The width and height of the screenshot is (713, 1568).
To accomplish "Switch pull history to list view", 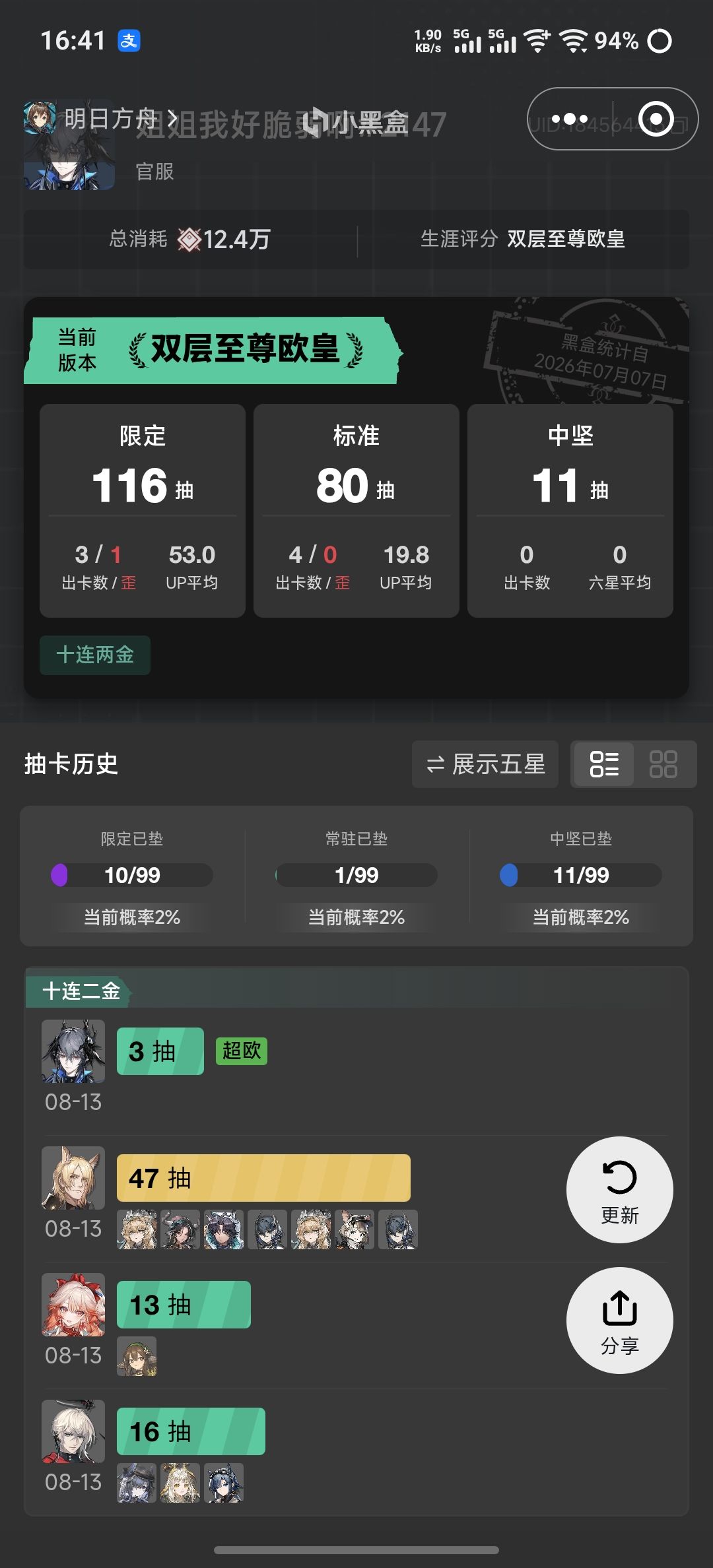I will coord(604,764).
